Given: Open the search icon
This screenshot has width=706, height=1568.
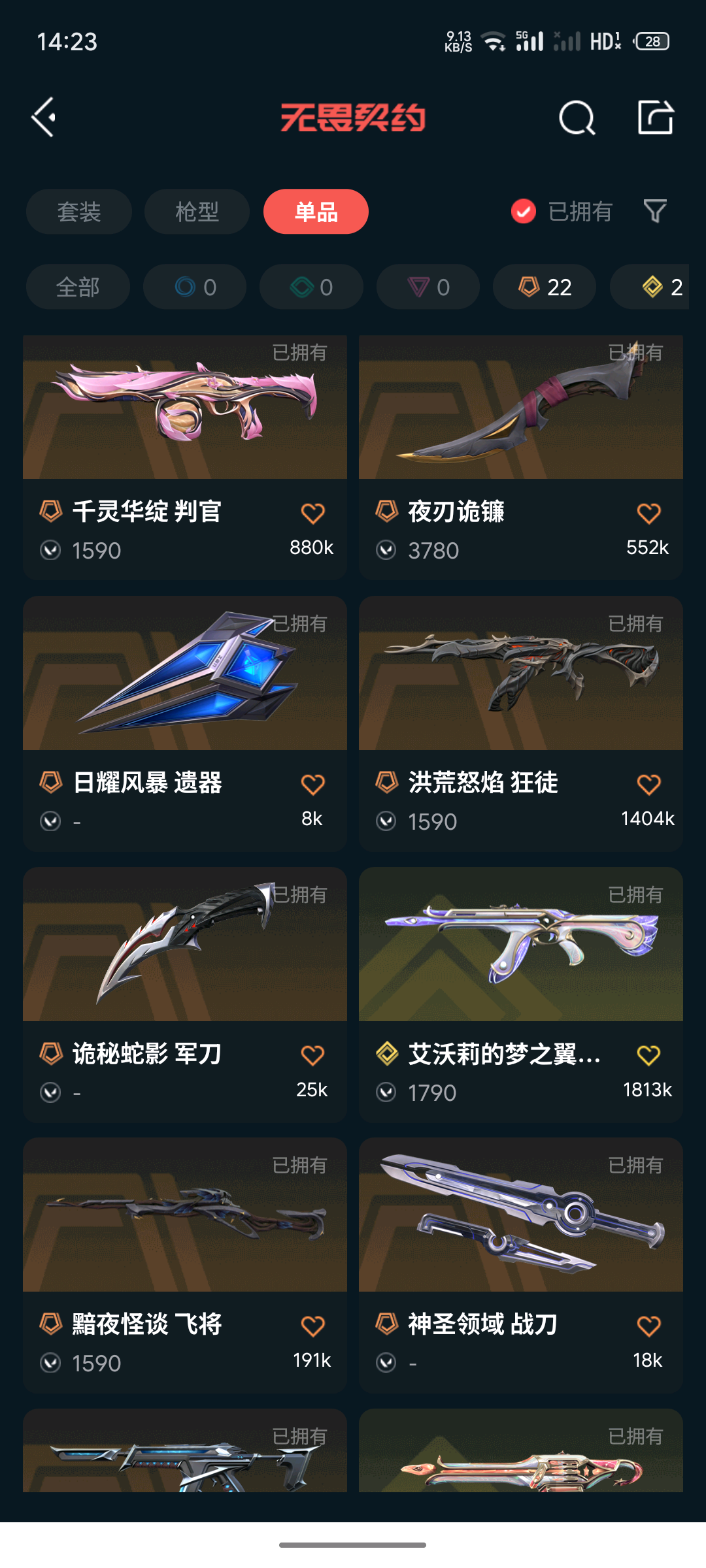Looking at the screenshot, I should click(577, 118).
